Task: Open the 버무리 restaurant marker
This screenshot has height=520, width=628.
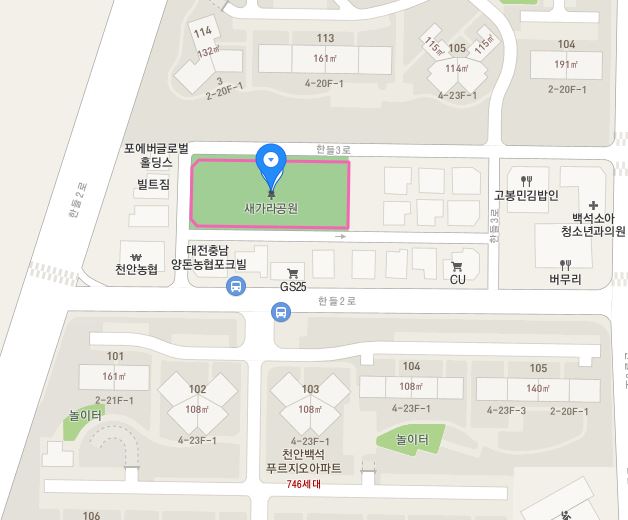Action: click(x=566, y=265)
